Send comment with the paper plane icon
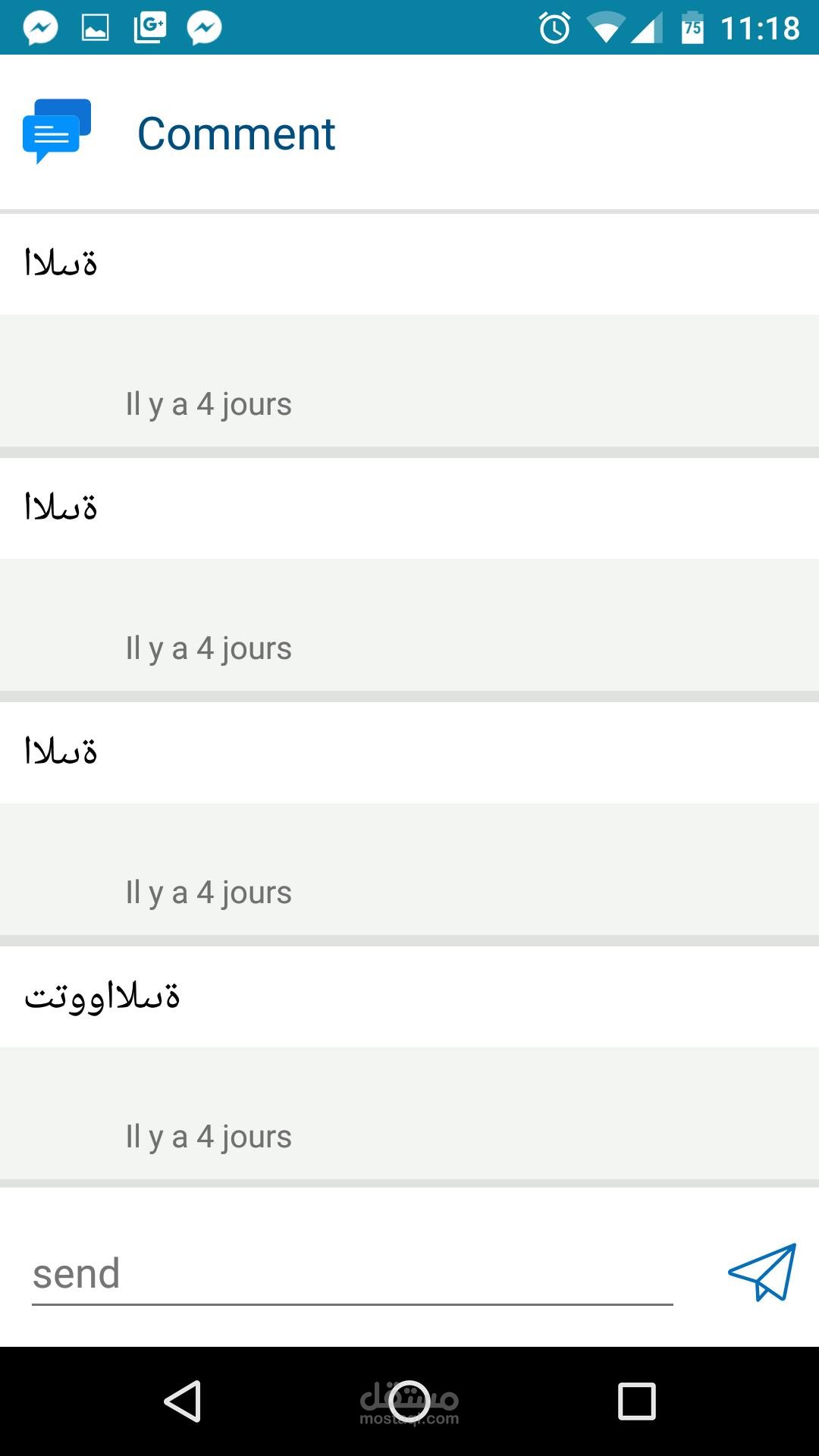Screen dimensions: 819x1456 pos(762,1272)
